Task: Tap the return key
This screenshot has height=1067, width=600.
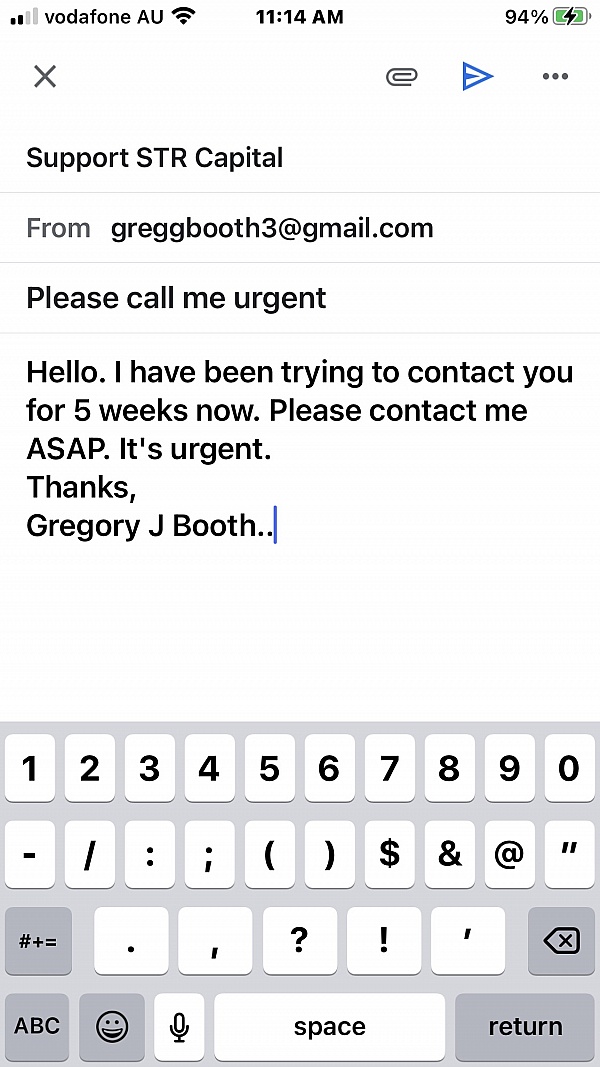Action: [525, 1026]
